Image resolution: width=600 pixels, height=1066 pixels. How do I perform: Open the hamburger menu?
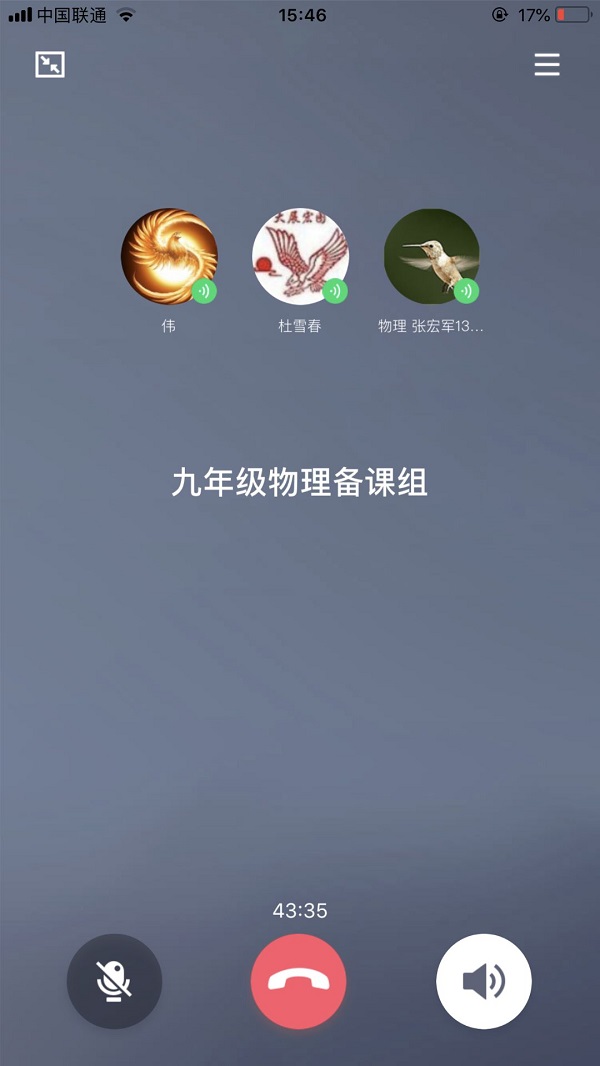pos(547,65)
